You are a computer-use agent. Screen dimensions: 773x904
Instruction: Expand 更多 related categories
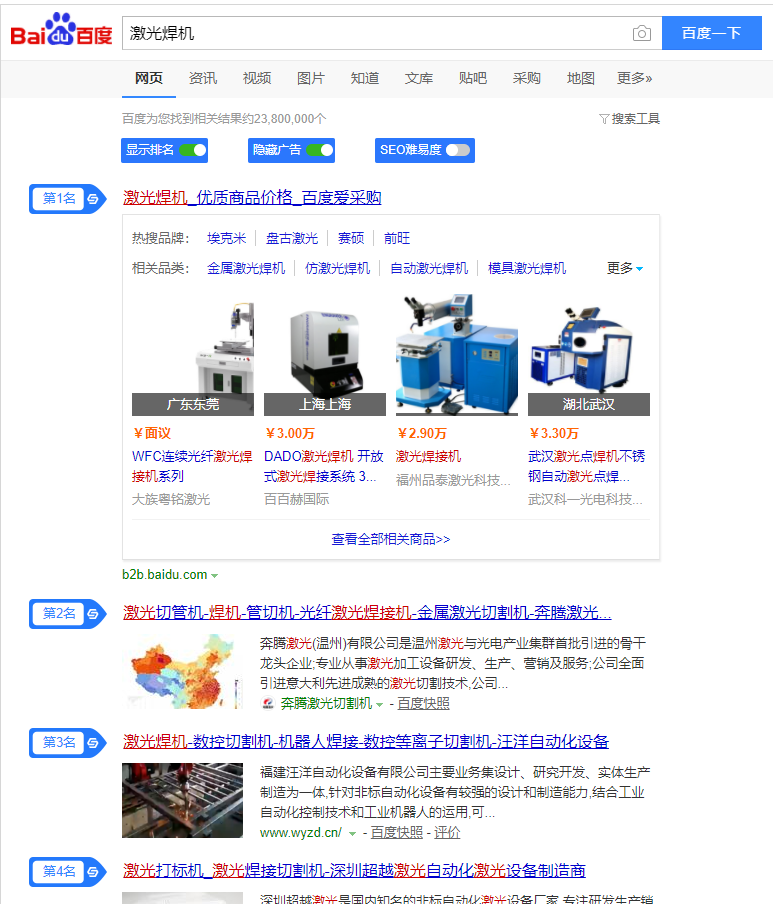click(x=625, y=268)
